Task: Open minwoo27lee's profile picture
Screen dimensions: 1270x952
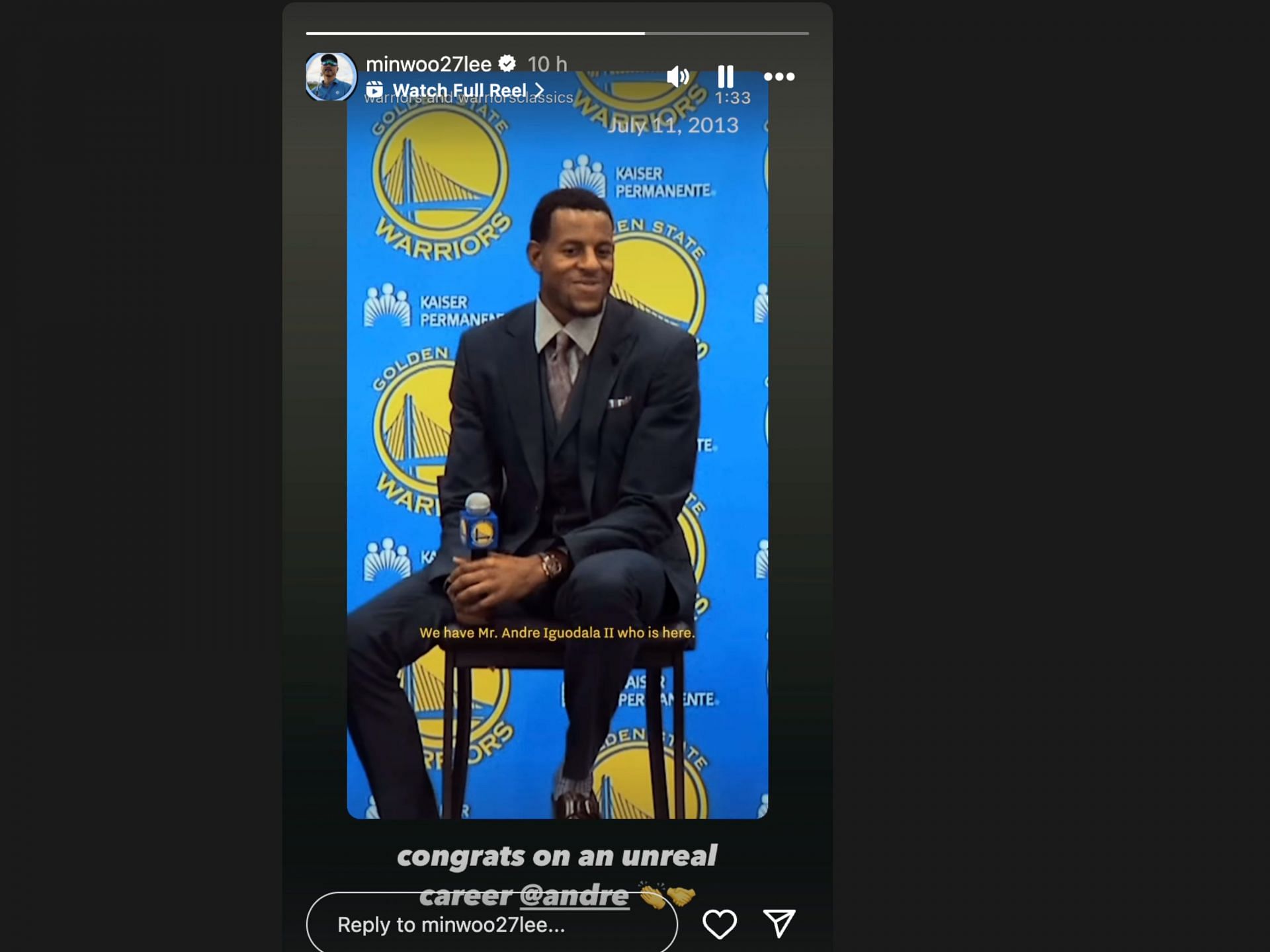Action: click(x=330, y=77)
